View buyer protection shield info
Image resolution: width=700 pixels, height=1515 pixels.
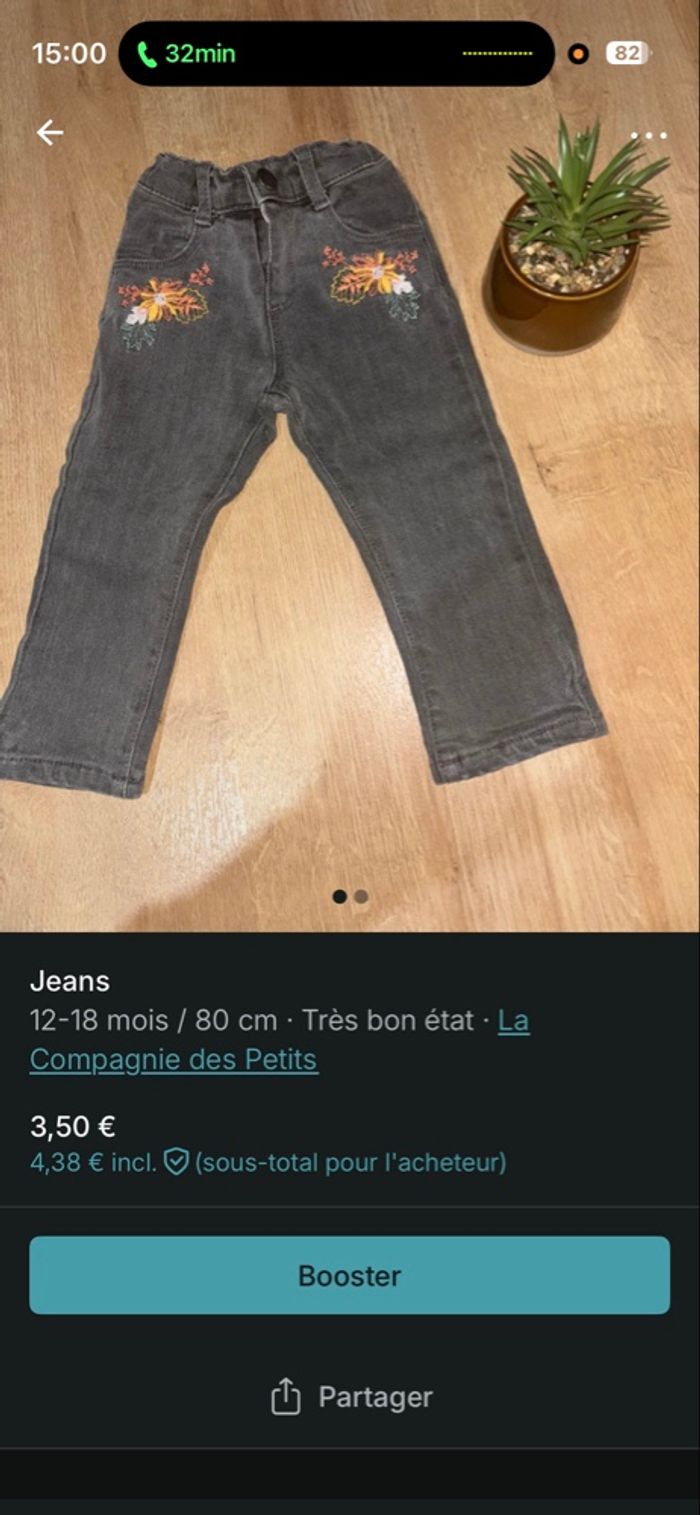(176, 1162)
